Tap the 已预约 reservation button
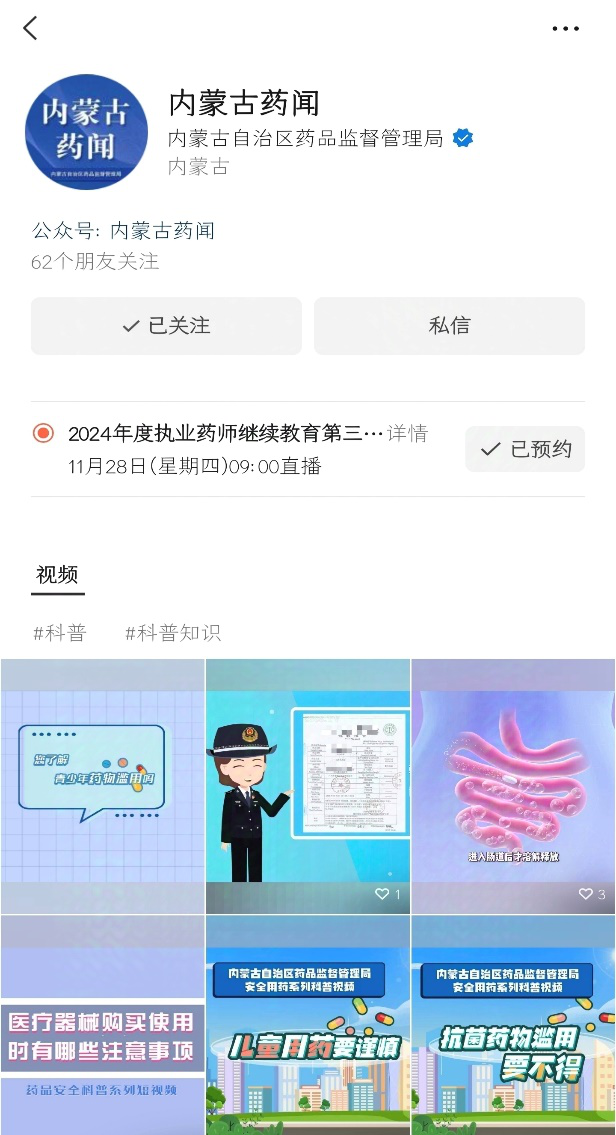Screen dimensions: 616x1135 click(525, 449)
